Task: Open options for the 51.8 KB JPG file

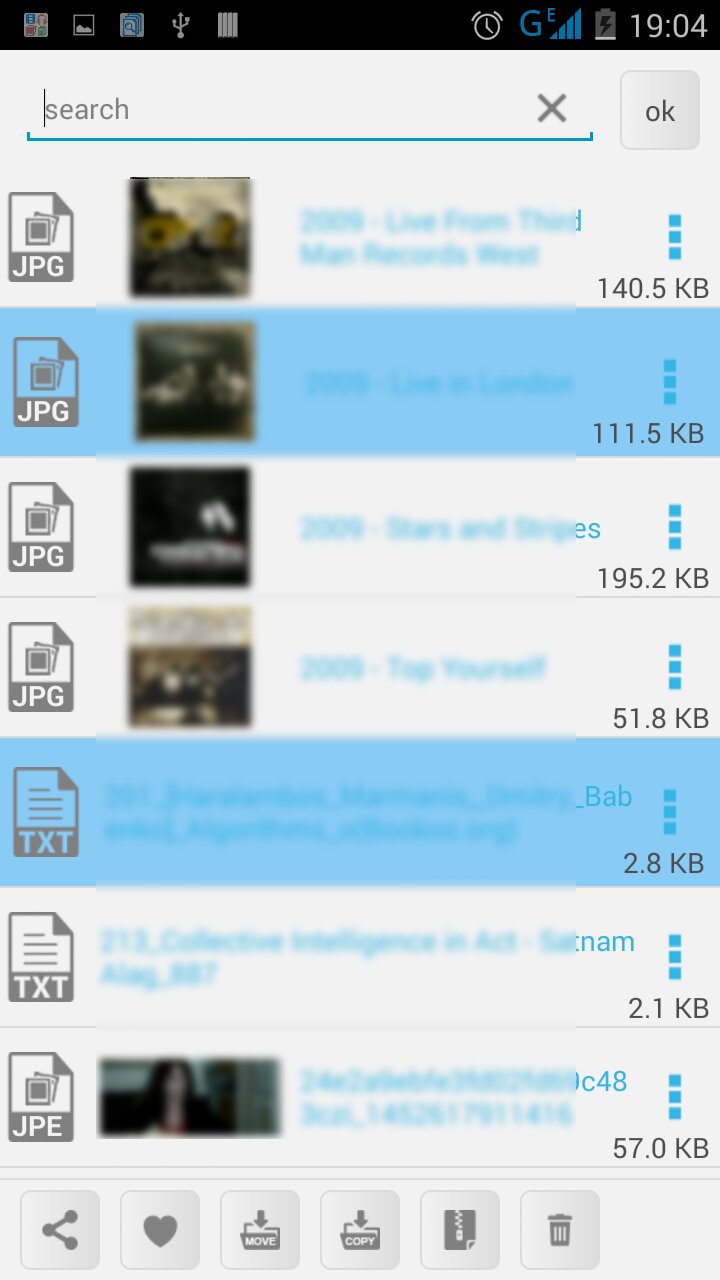Action: 674,667
